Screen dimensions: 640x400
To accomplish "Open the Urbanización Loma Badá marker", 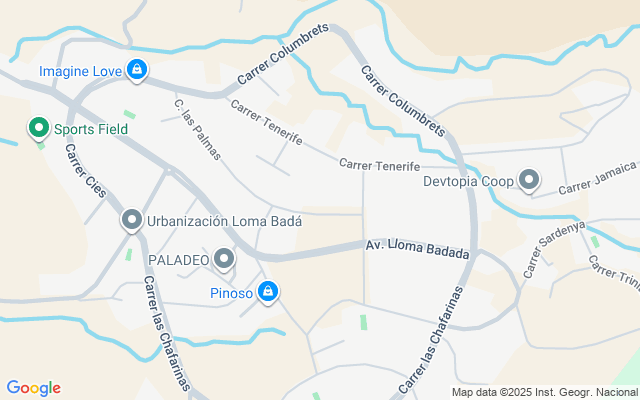I will (x=132, y=220).
